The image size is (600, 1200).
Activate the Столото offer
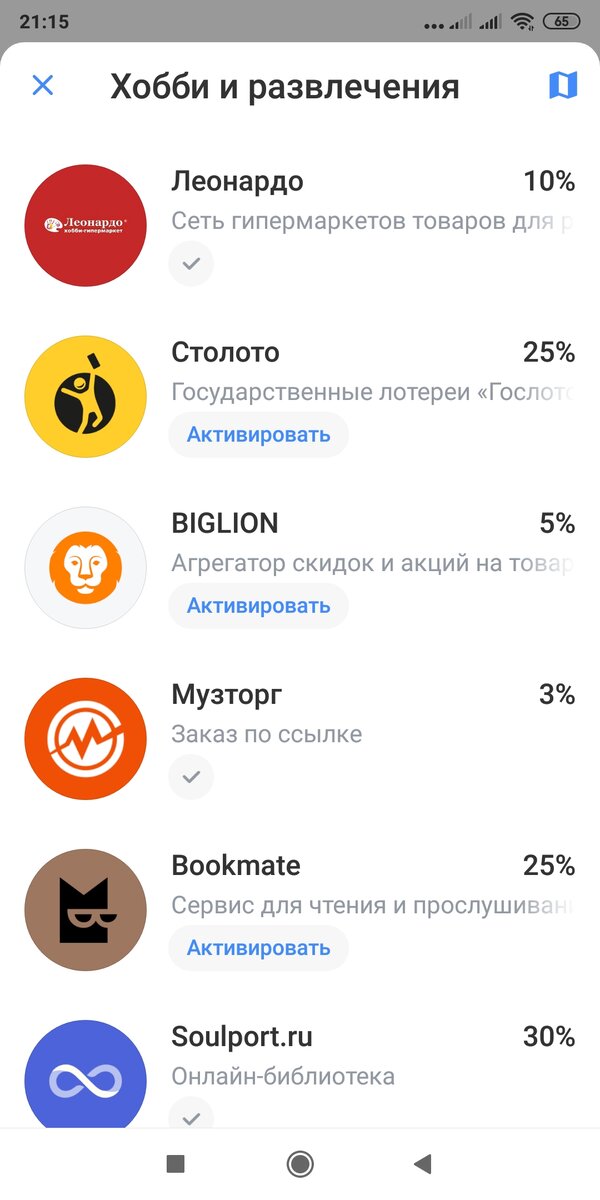coord(258,435)
